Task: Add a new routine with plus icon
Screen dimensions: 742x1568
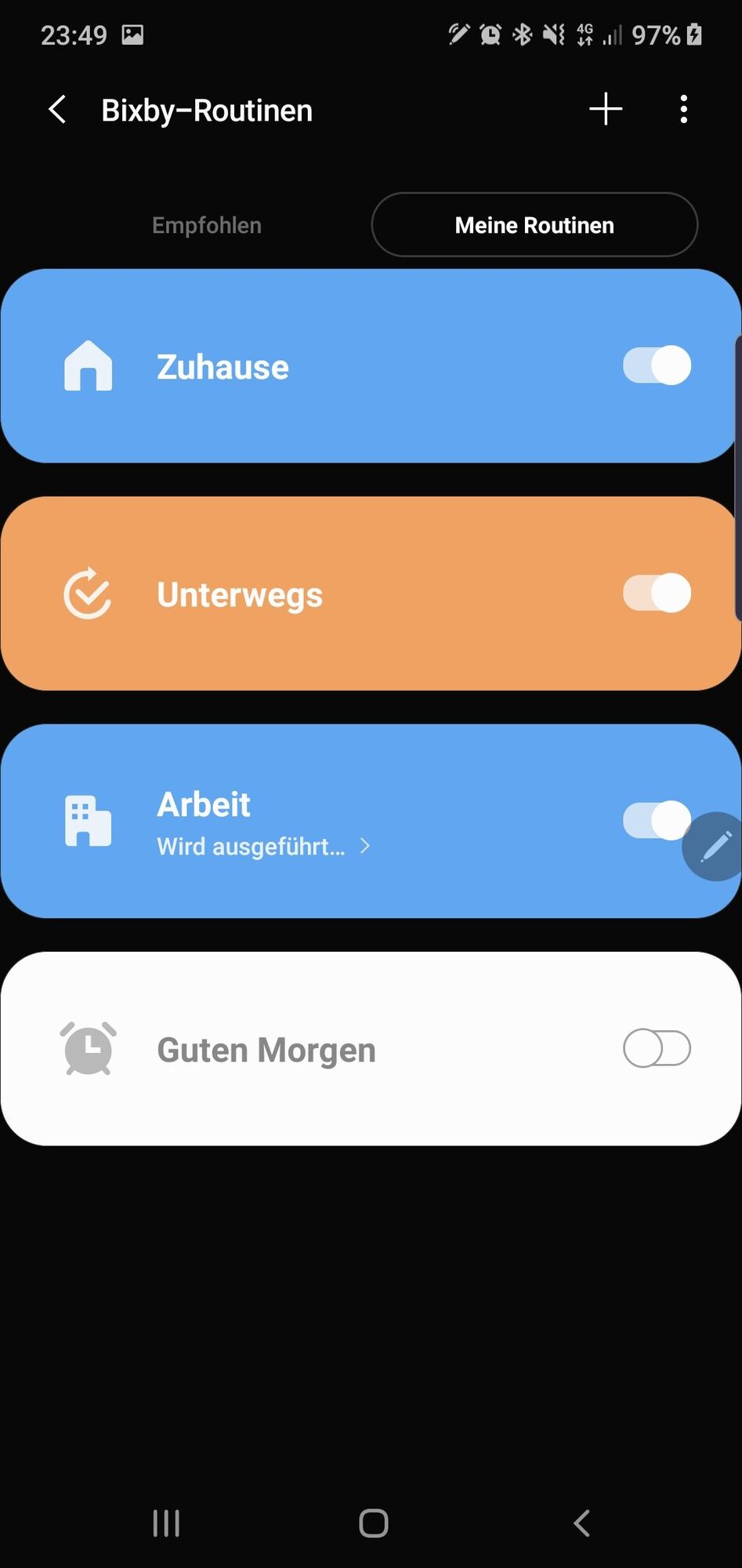Action: coord(606,109)
